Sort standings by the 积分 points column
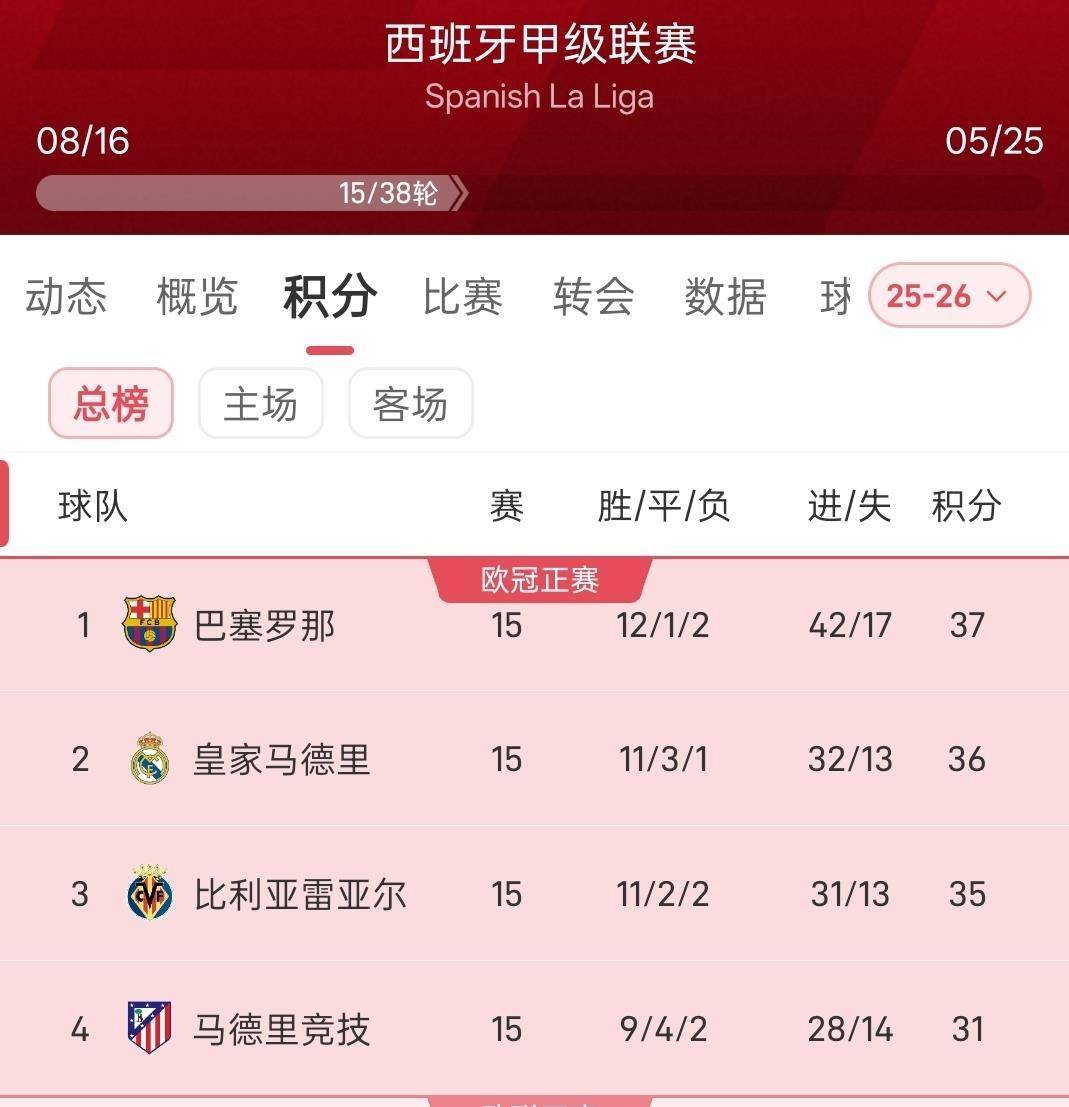The height and width of the screenshot is (1107, 1069). pyautogui.click(x=964, y=507)
